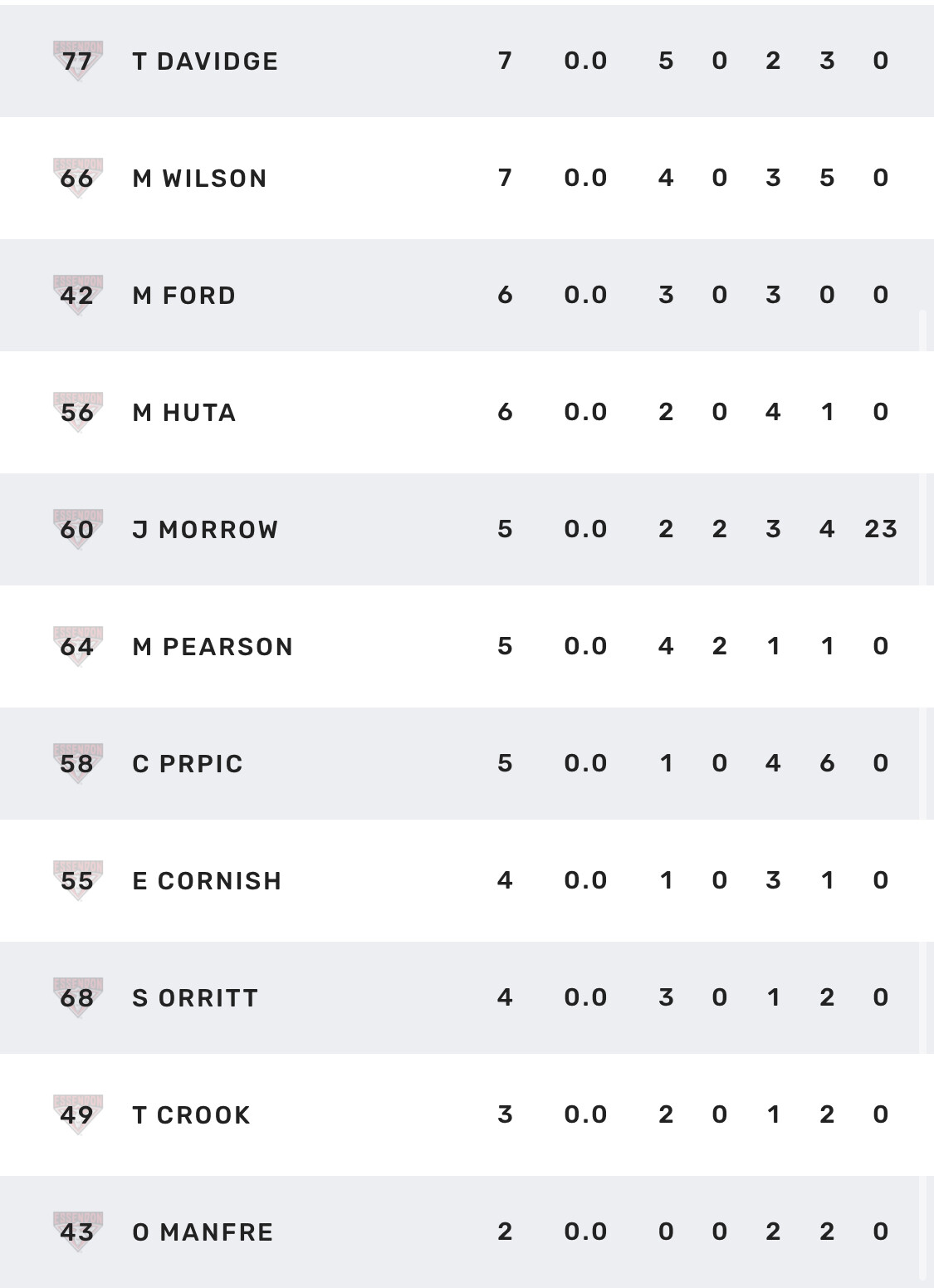Select S Orritt from the list

click(x=195, y=998)
